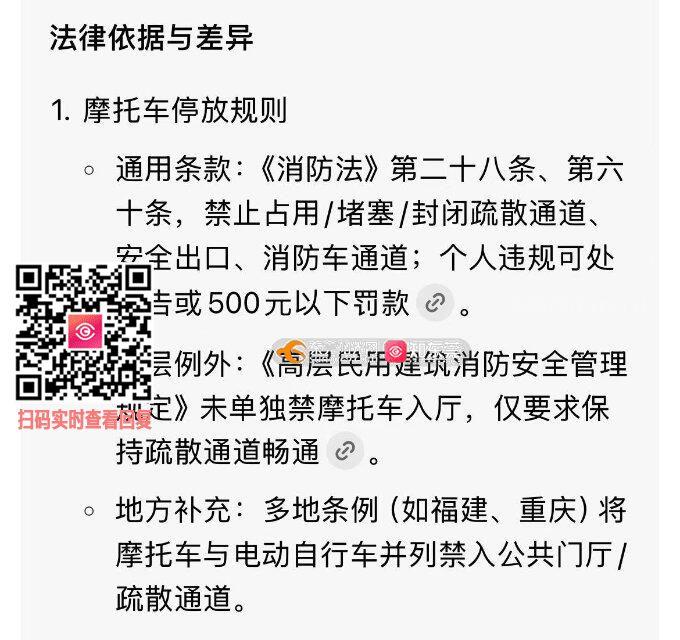Open the citation link after 500元以下罚款
The width and height of the screenshot is (680, 640).
[x=434, y=302]
